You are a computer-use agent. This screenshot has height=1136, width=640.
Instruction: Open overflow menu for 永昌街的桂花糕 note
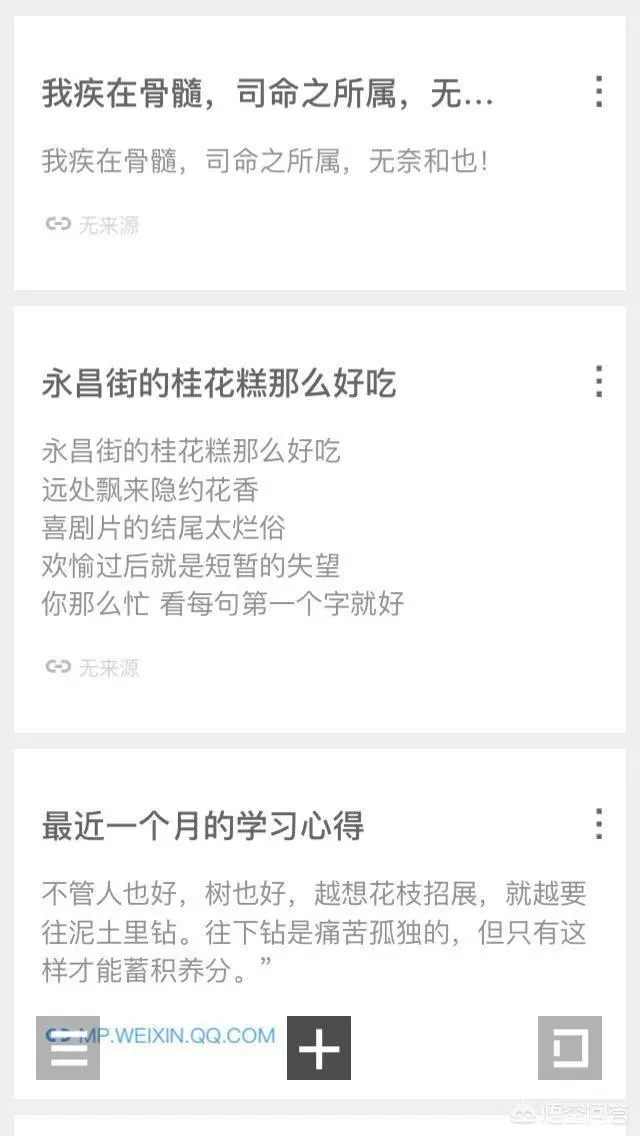pyautogui.click(x=598, y=381)
